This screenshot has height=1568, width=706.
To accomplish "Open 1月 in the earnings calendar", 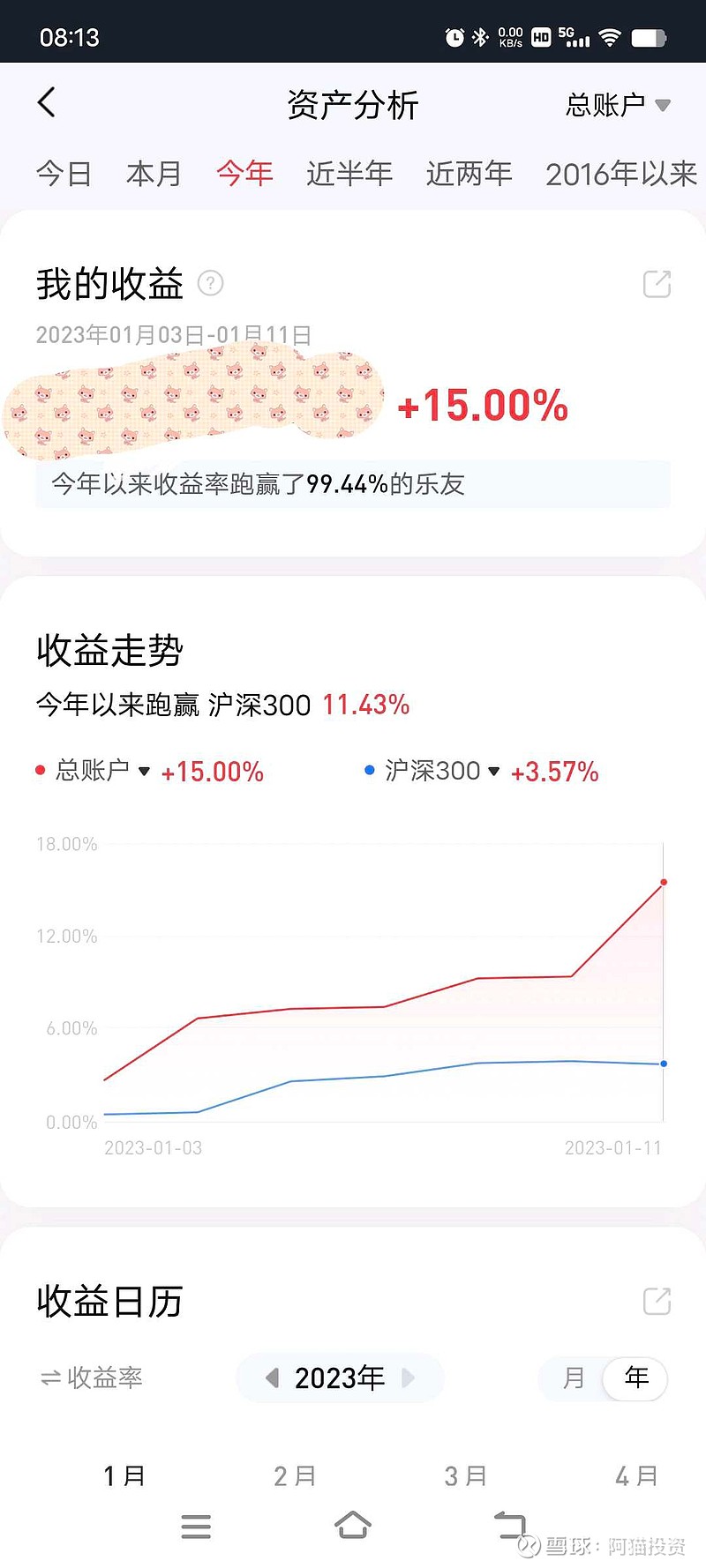I will (124, 1475).
